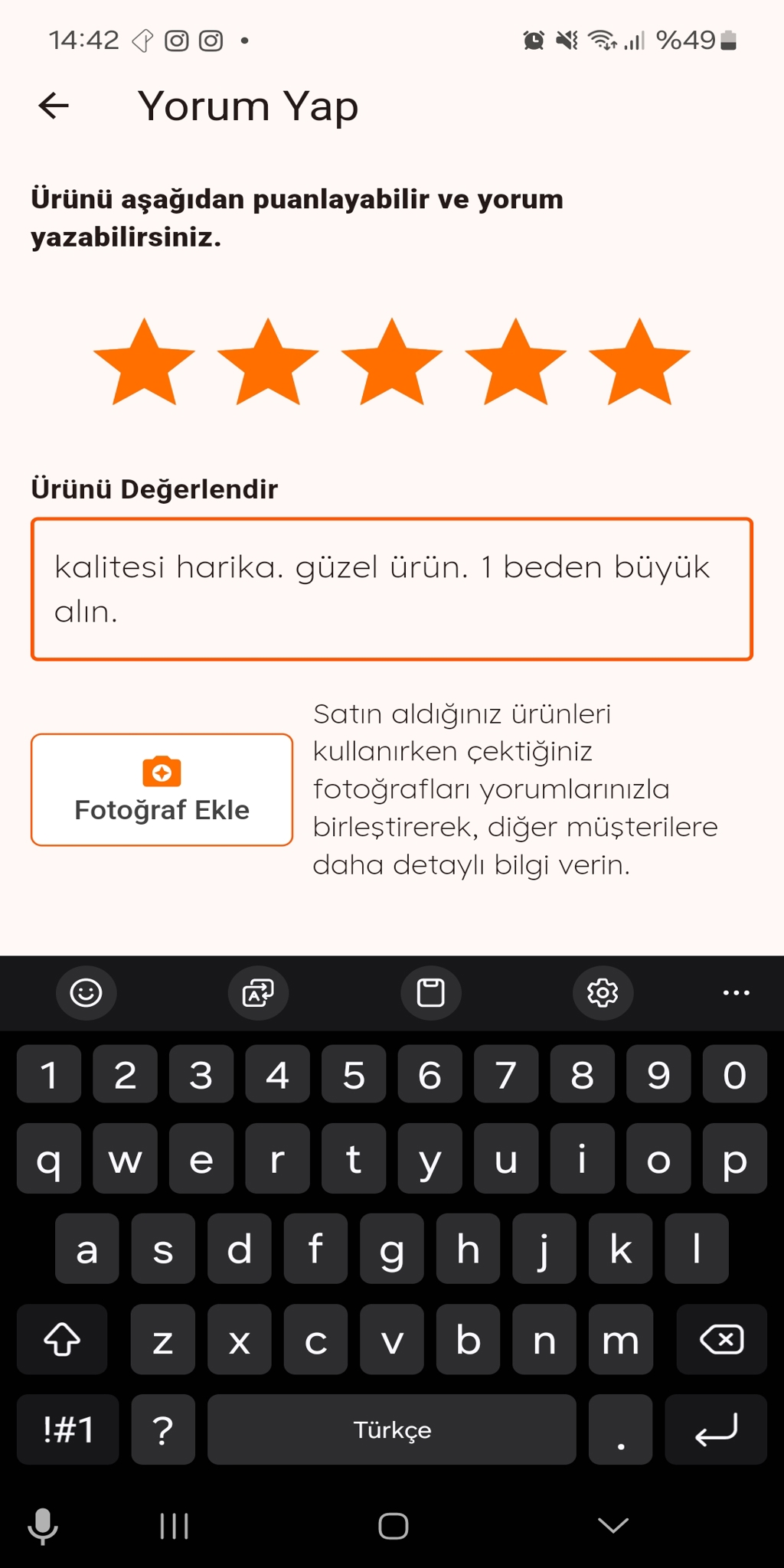Switch to the !#1 symbols keyboard
Image resolution: width=784 pixels, height=1568 pixels.
coord(68,1429)
